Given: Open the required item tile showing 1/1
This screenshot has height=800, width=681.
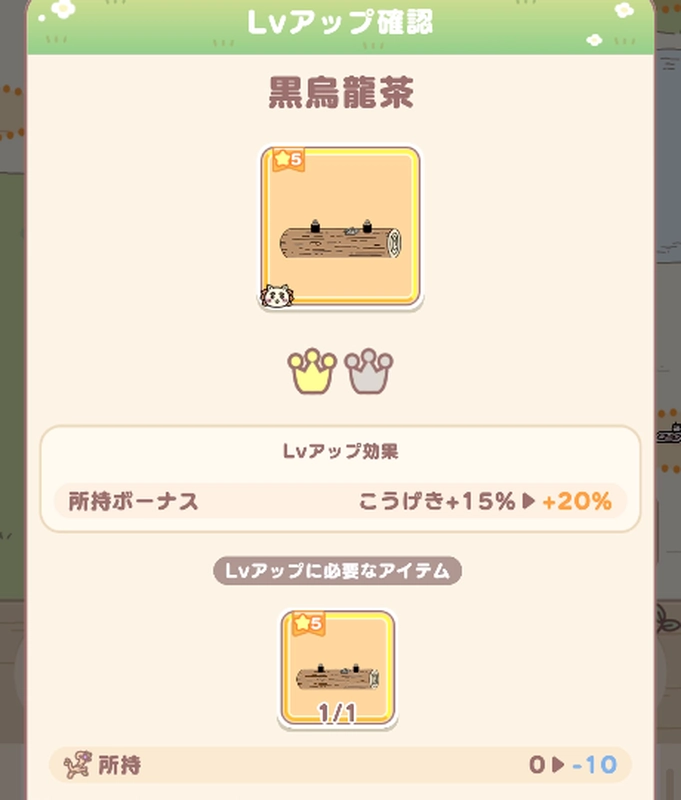Looking at the screenshot, I should click(x=337, y=669).
